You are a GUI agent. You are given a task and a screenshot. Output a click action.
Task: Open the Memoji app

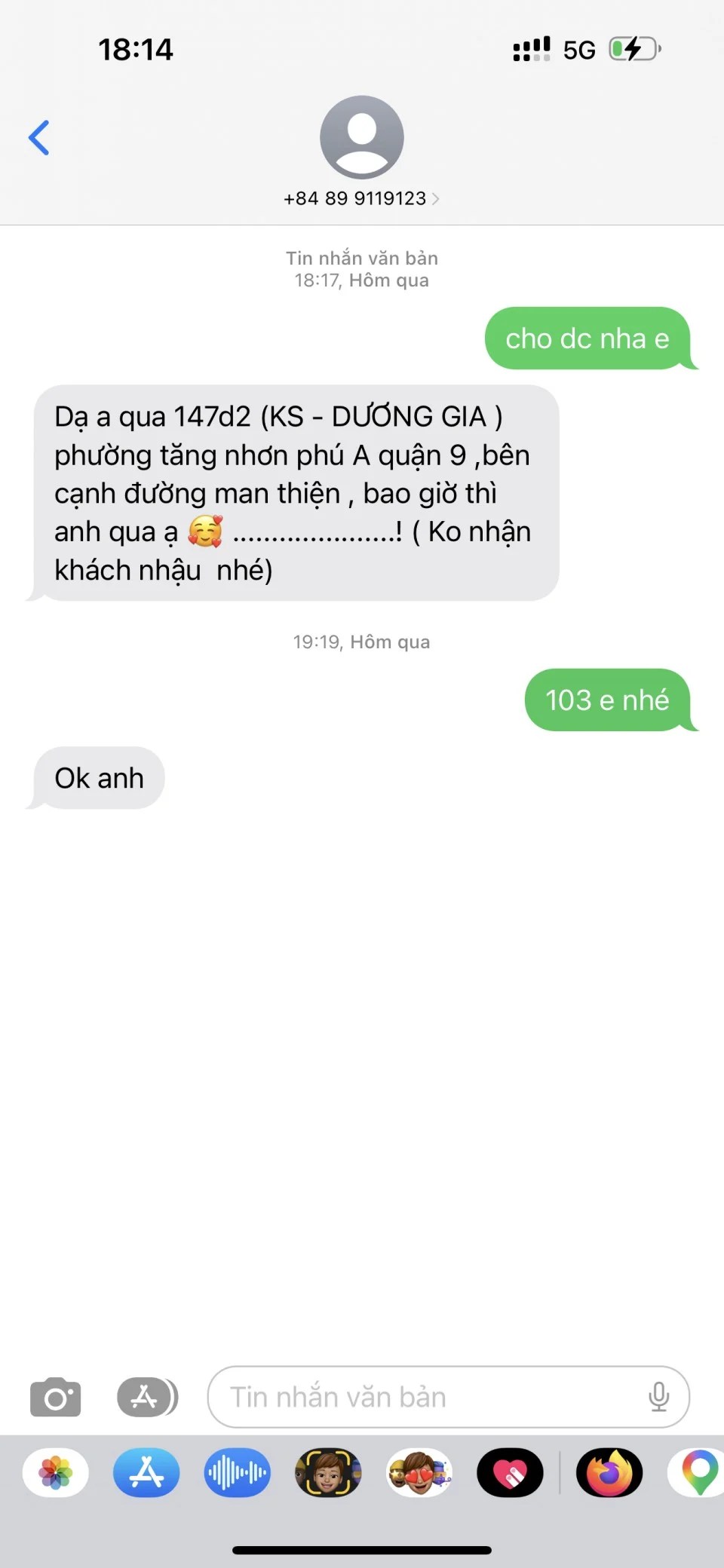coord(328,1472)
